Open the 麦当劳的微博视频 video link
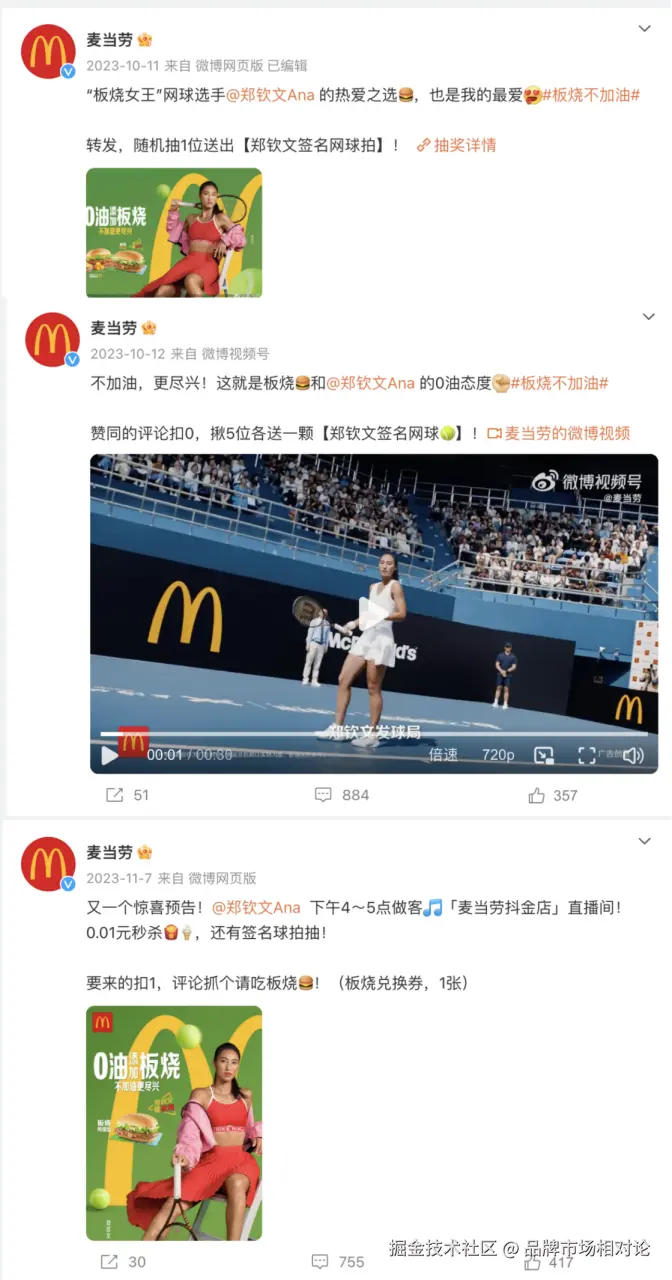 point(558,433)
